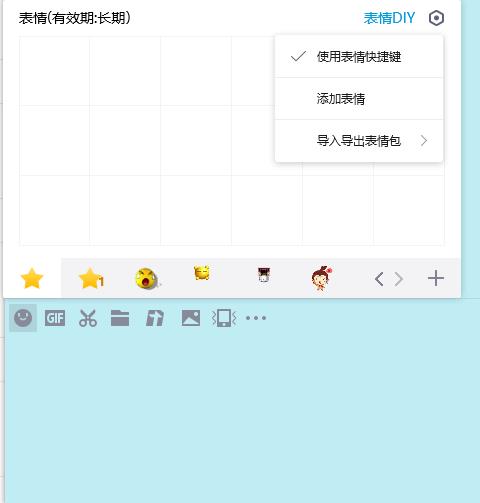The width and height of the screenshot is (480, 503).
Task: Close the emoji panel via smiley icon
Action: (23, 318)
